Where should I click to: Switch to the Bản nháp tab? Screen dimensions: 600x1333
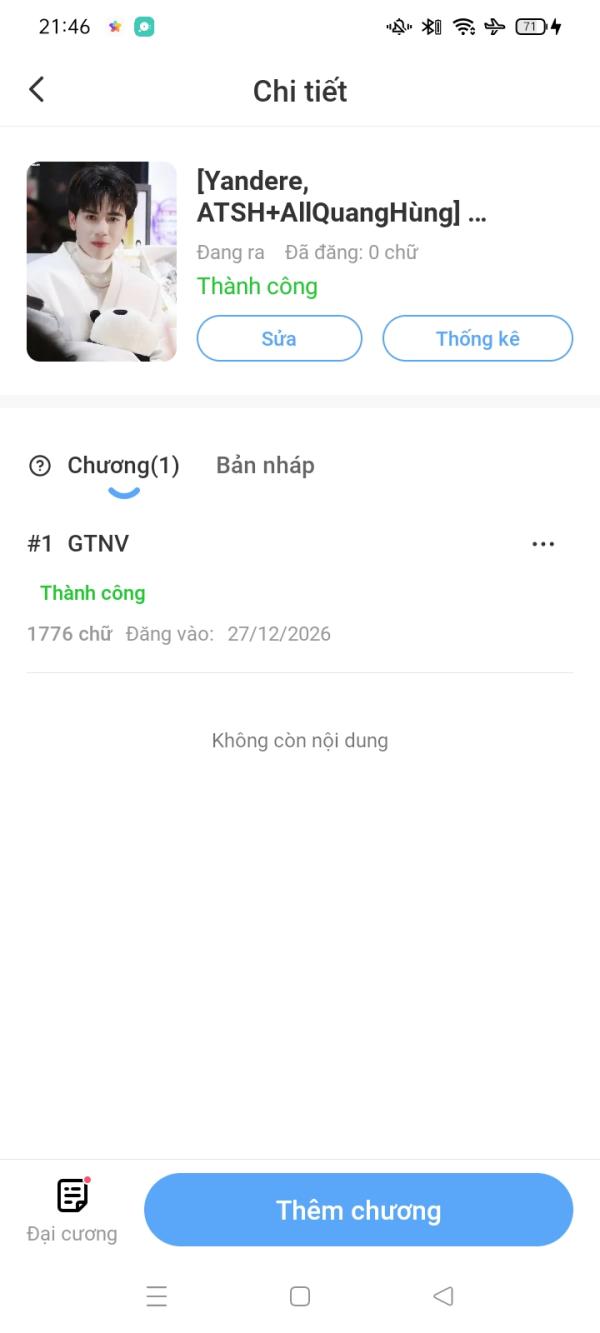click(x=265, y=465)
